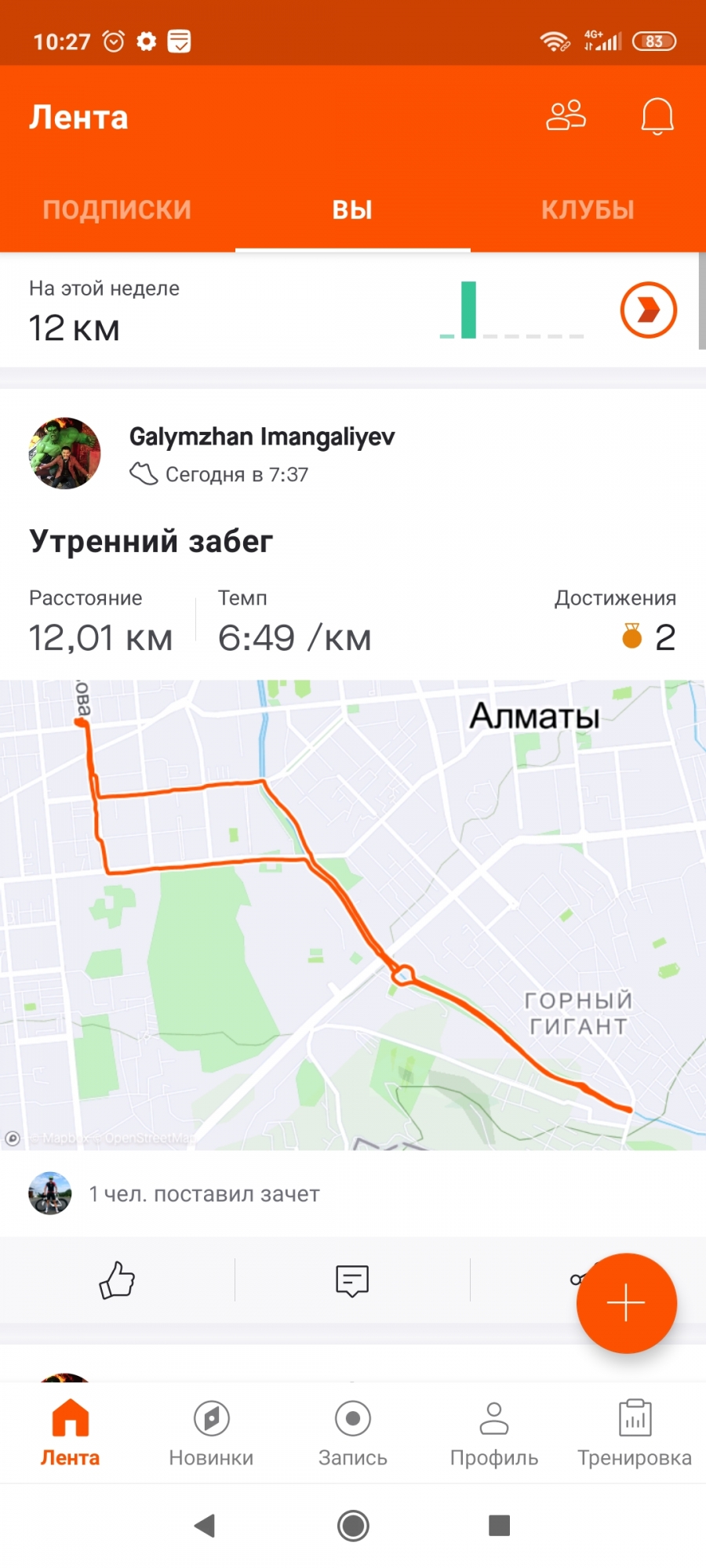Open the run route map
This screenshot has width=706, height=1568.
(x=353, y=914)
